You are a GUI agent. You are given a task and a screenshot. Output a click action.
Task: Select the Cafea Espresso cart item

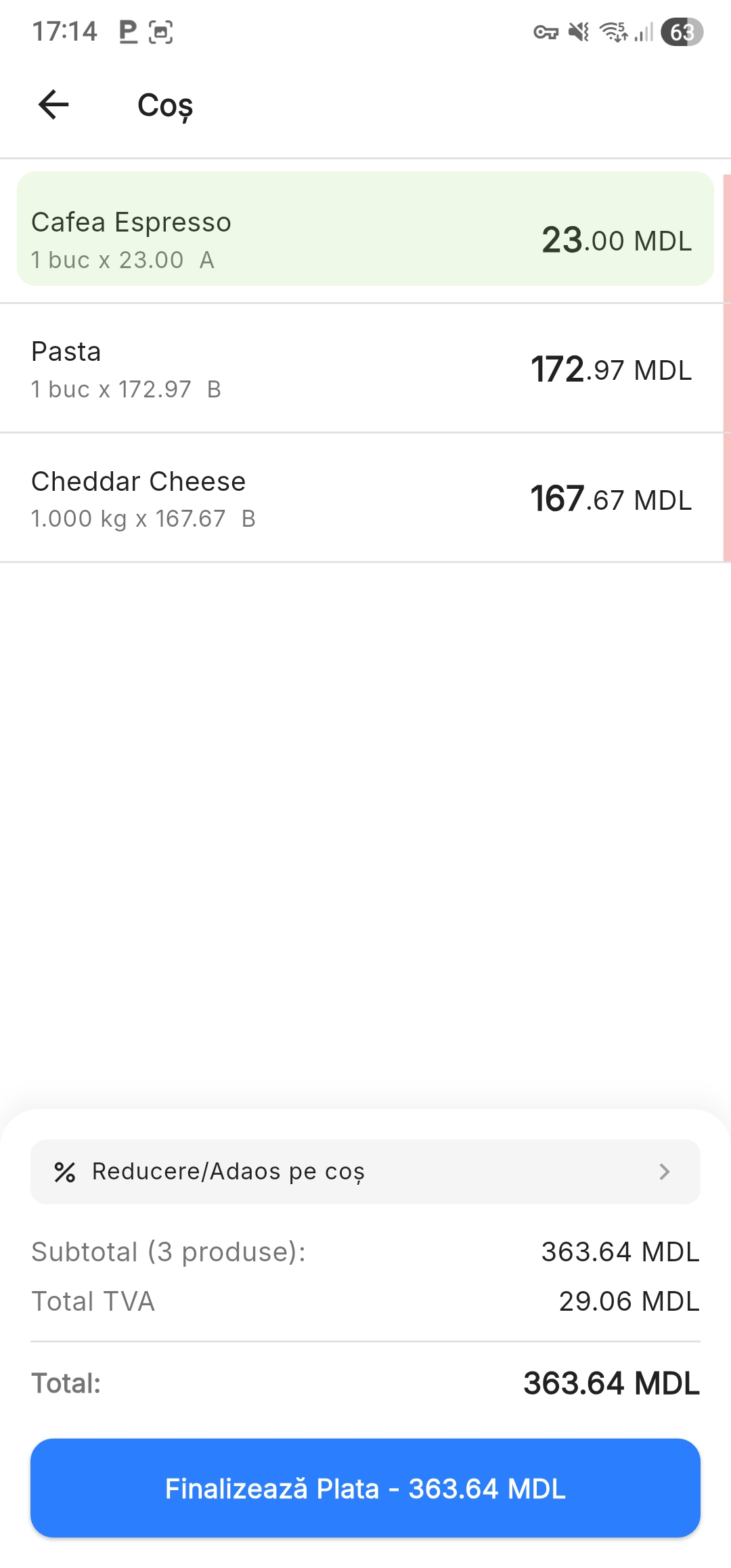[x=364, y=229]
